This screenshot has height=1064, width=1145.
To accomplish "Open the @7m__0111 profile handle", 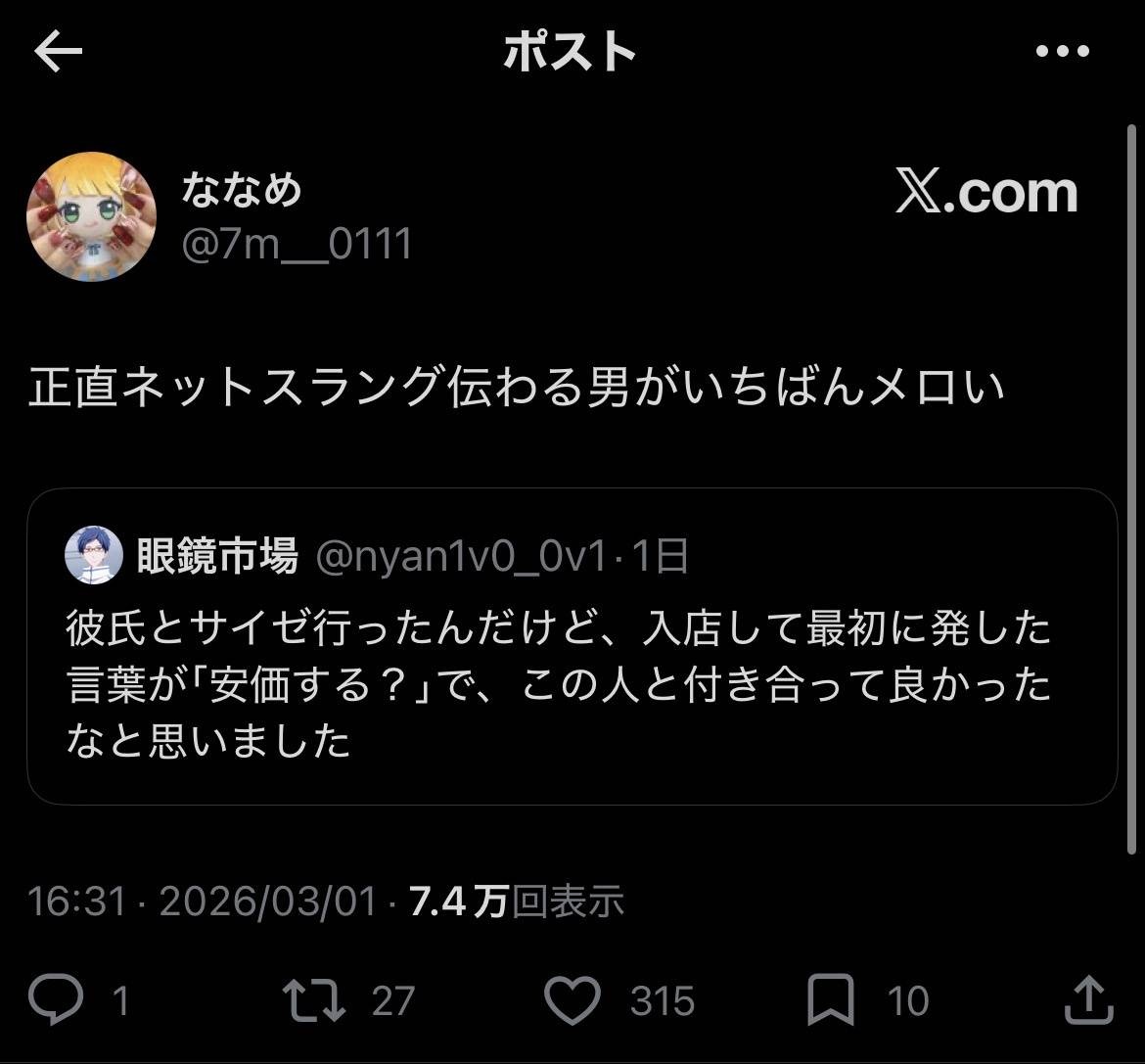I will tap(298, 243).
